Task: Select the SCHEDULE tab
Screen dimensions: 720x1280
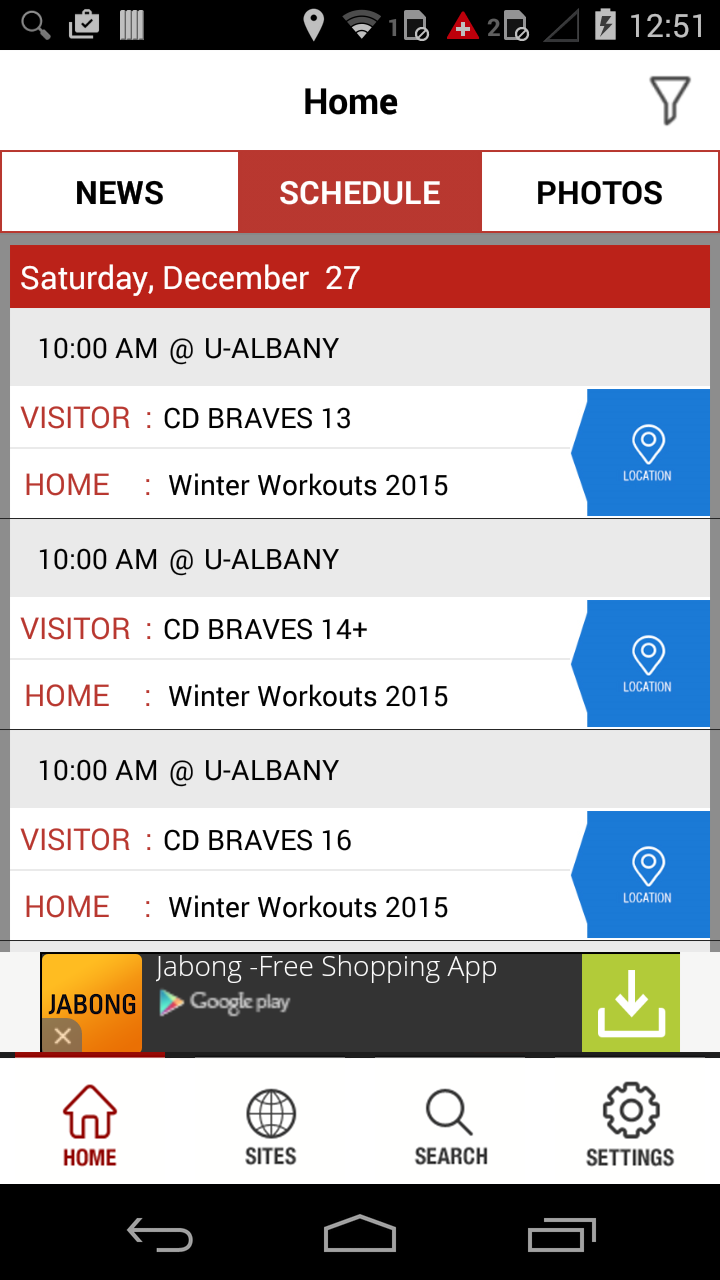Action: point(360,192)
